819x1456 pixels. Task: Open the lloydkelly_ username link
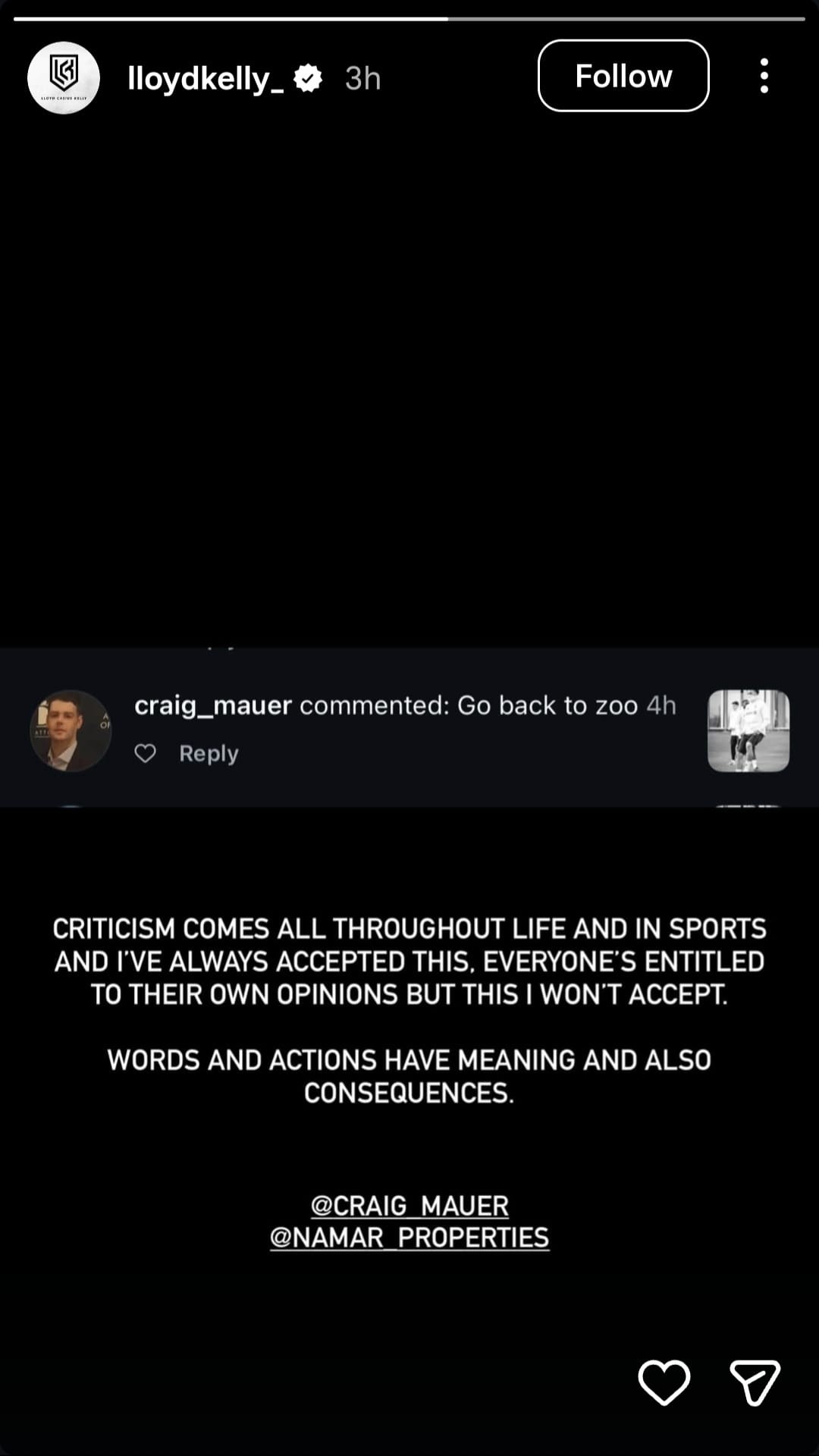[205, 78]
